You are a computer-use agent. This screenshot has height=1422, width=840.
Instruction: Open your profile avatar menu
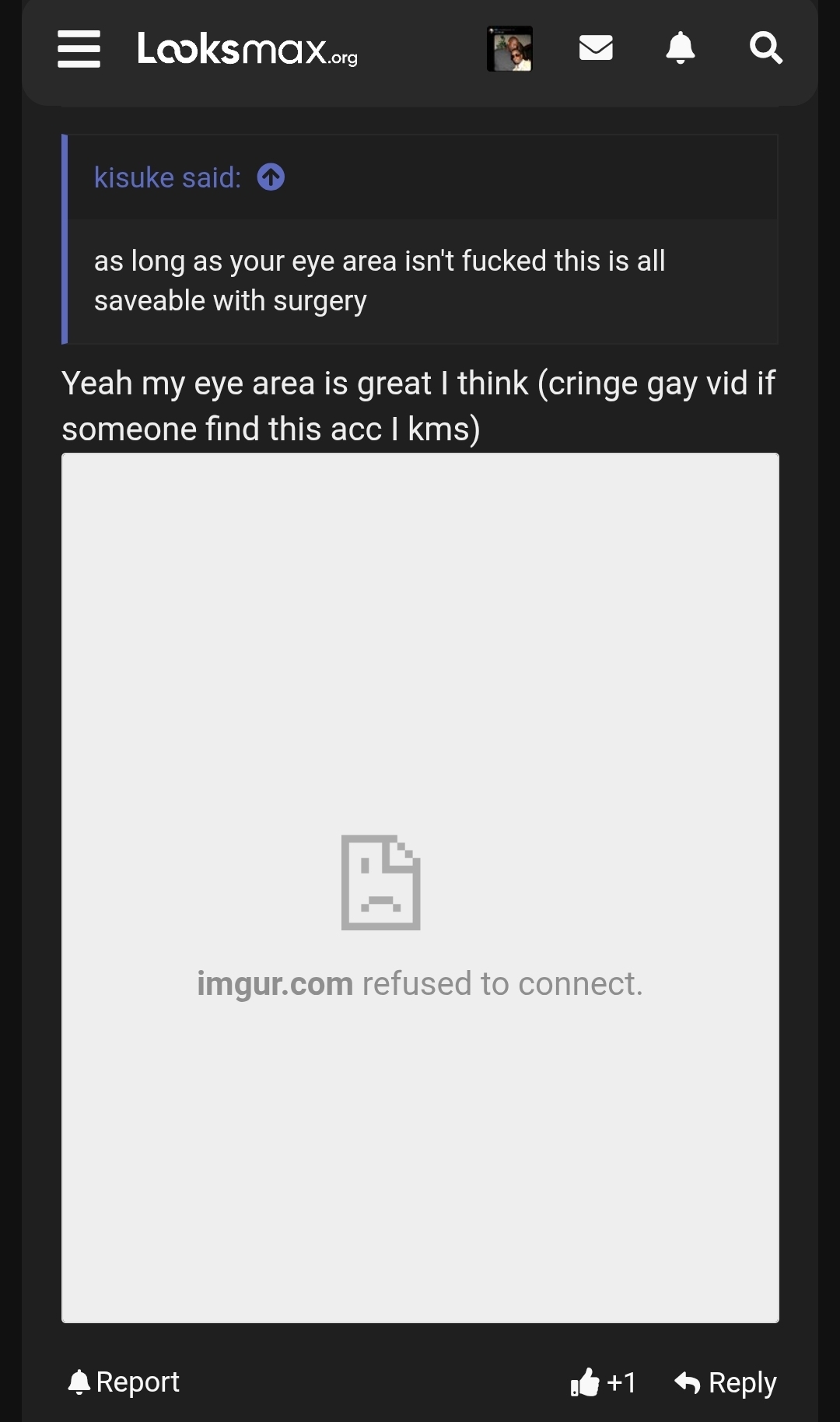[x=509, y=49]
